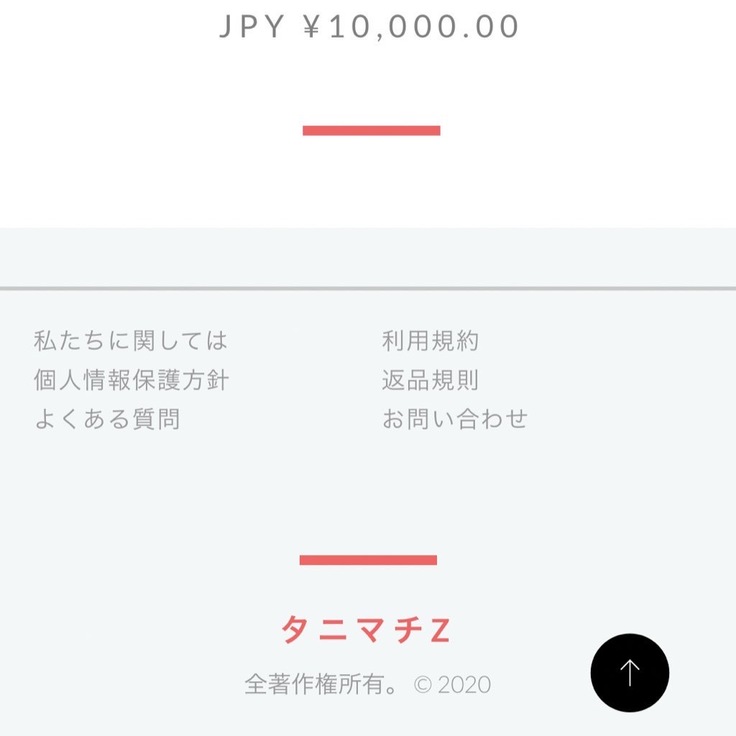Open 返品規則 return policy
The width and height of the screenshot is (736, 736).
tap(430, 380)
